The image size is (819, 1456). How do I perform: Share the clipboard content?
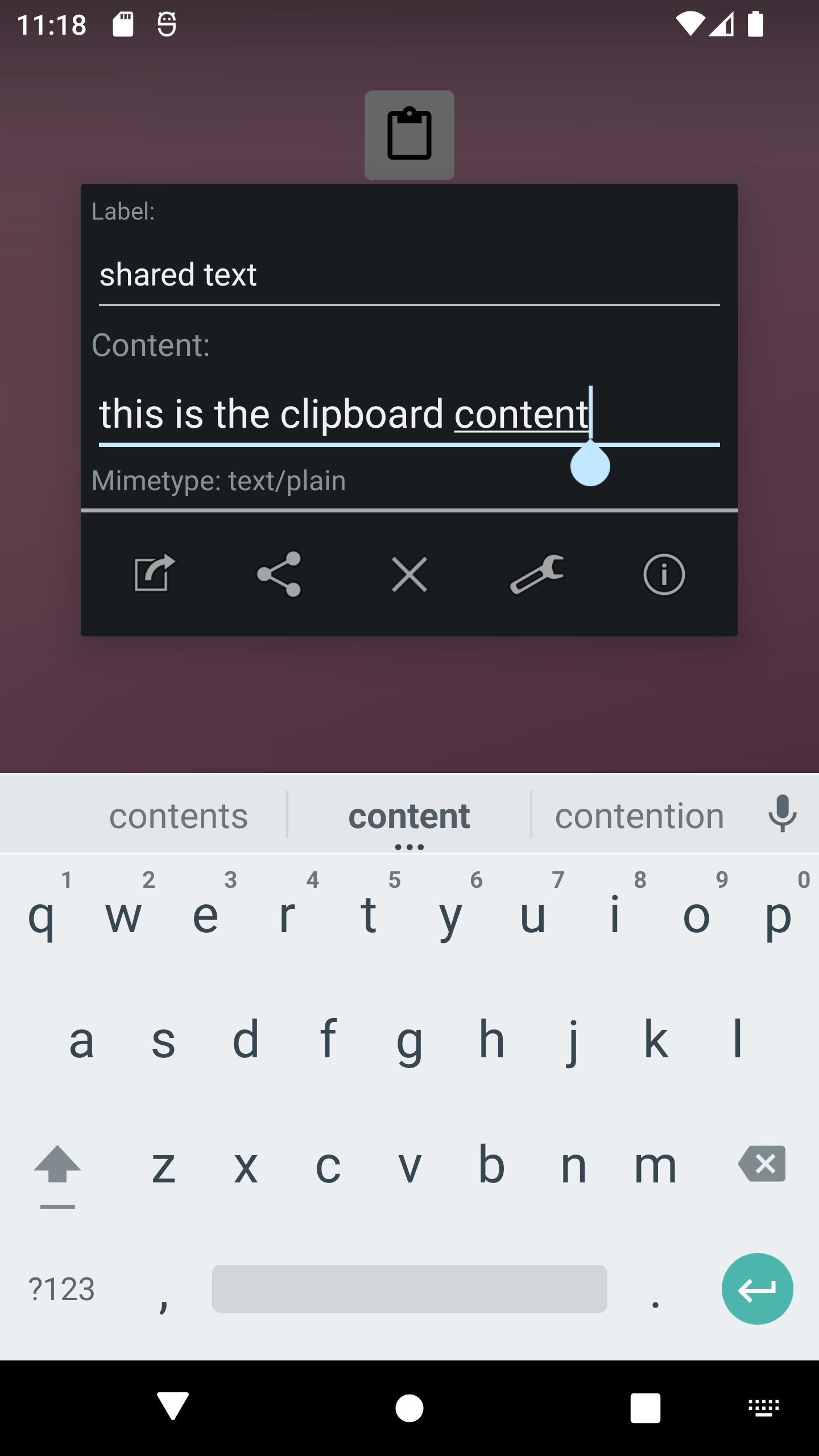click(279, 574)
